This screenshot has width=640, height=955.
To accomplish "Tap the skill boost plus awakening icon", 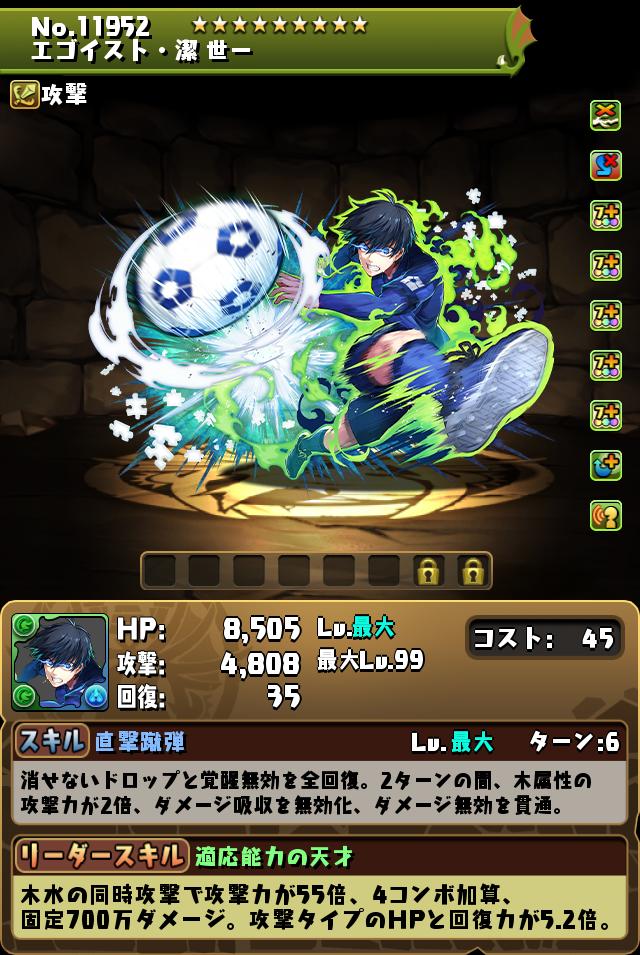I will [x=605, y=465].
